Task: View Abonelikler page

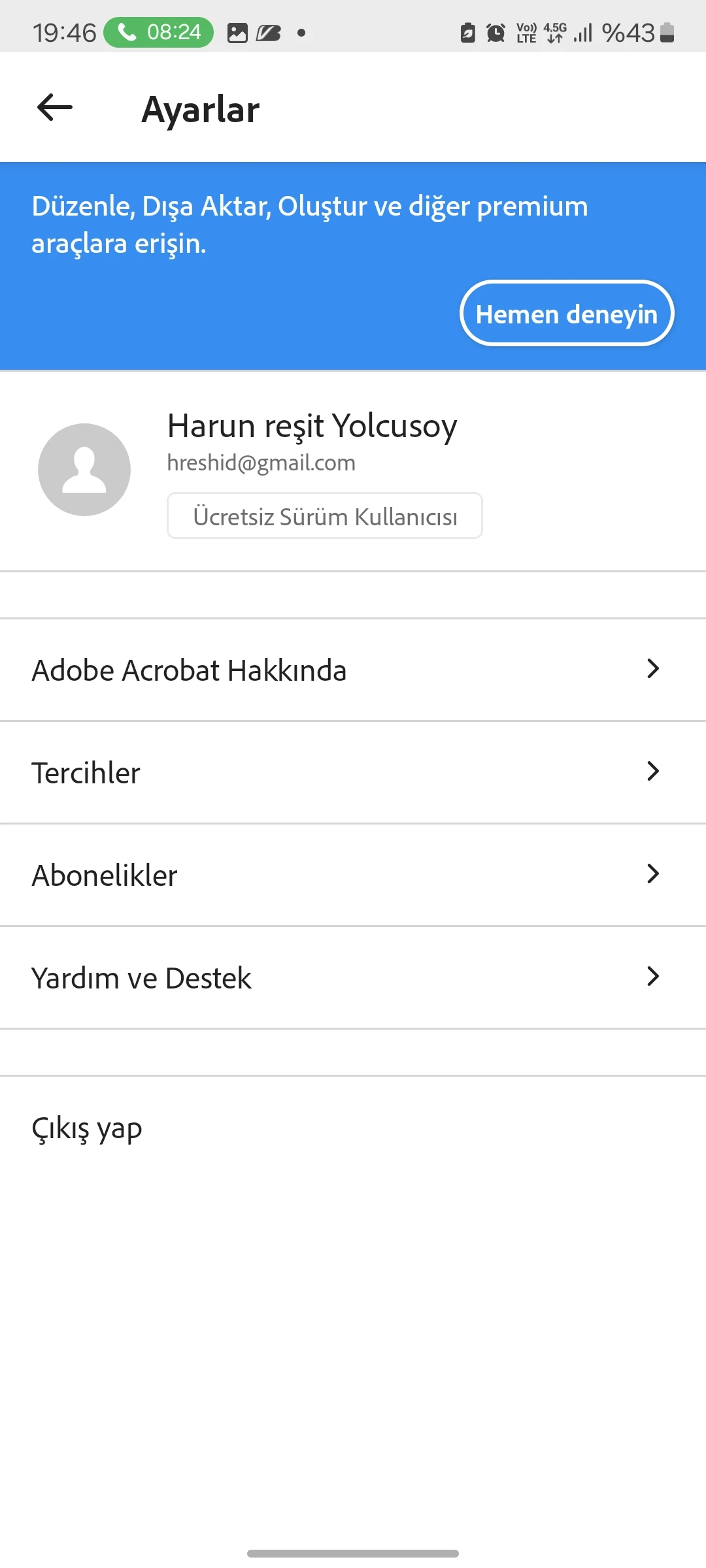Action: [353, 875]
